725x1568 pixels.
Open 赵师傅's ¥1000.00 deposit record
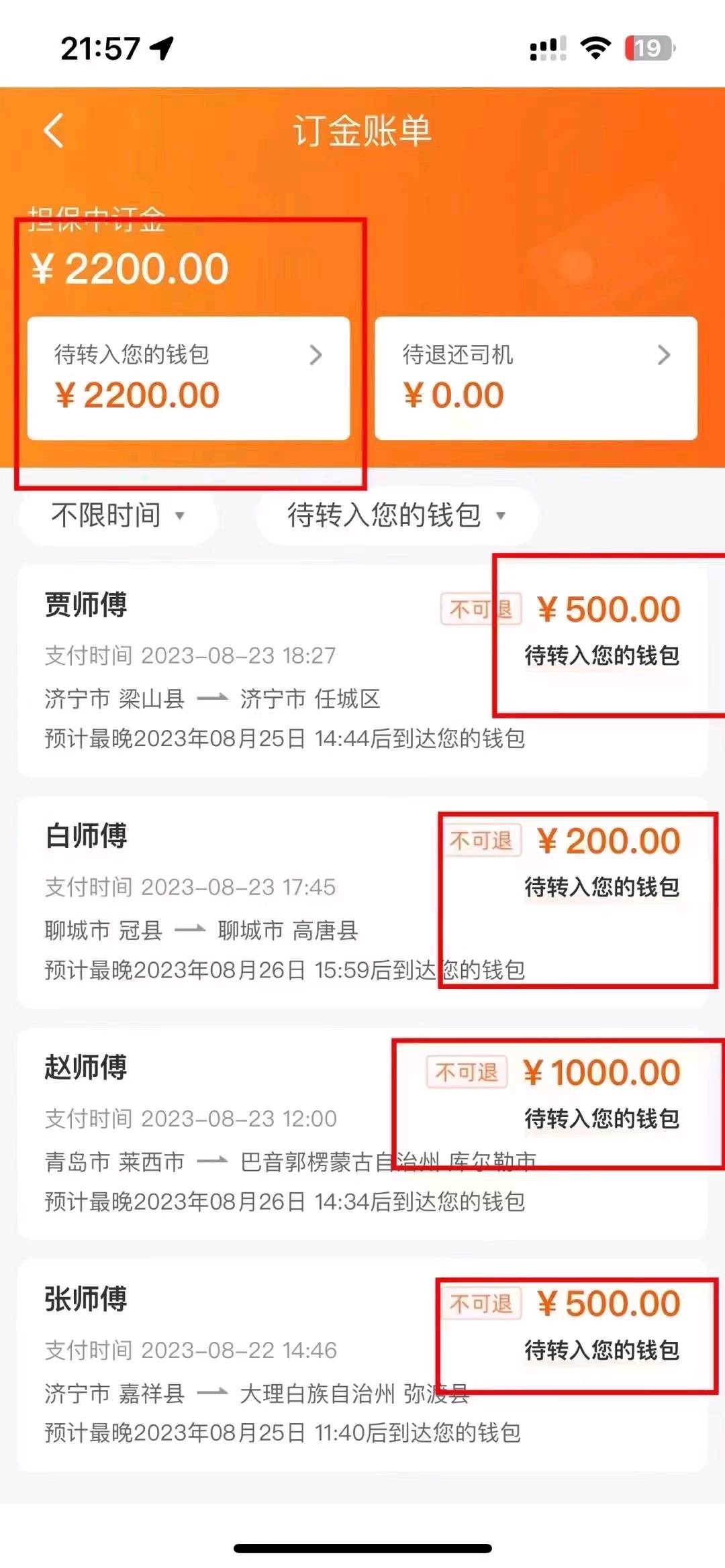click(362, 1134)
